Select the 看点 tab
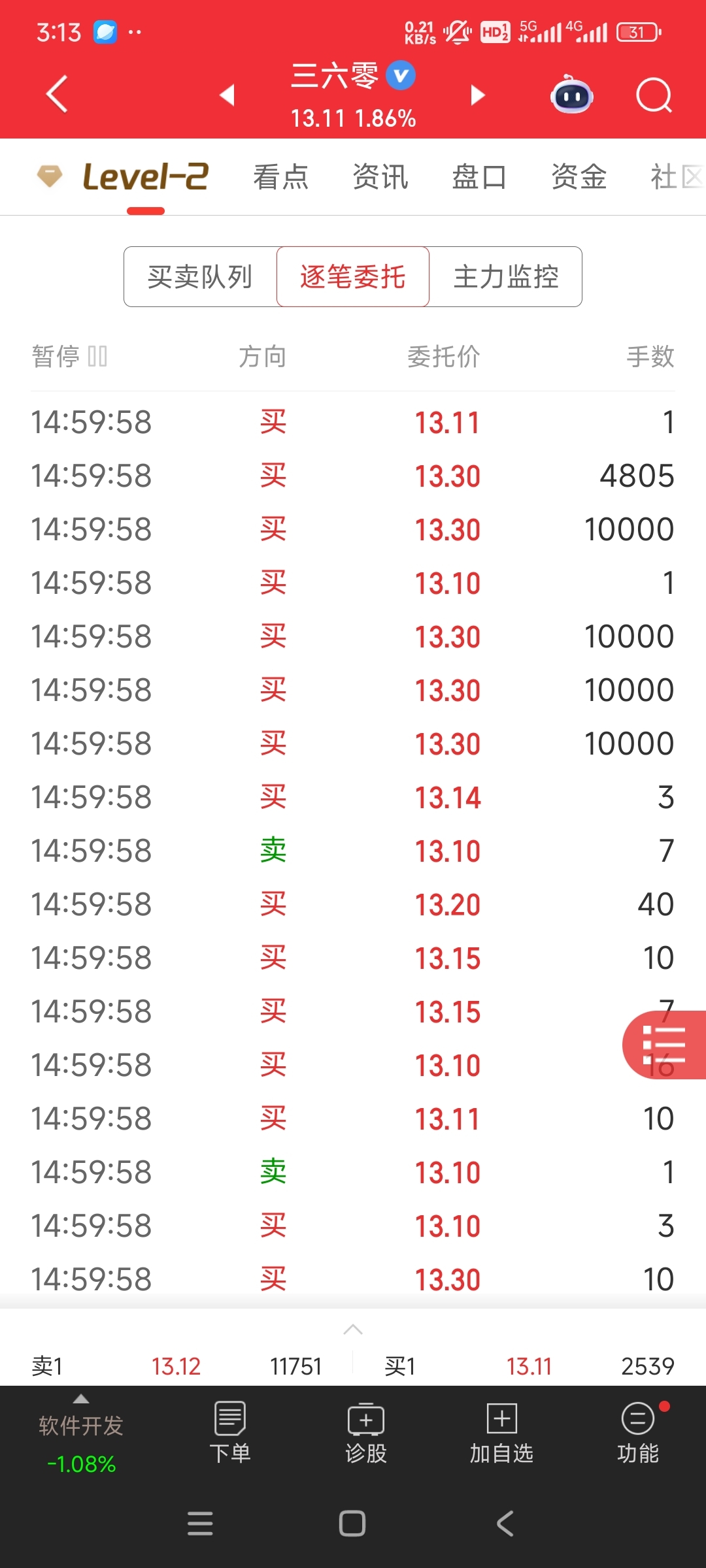This screenshot has height=1568, width=706. point(281,177)
